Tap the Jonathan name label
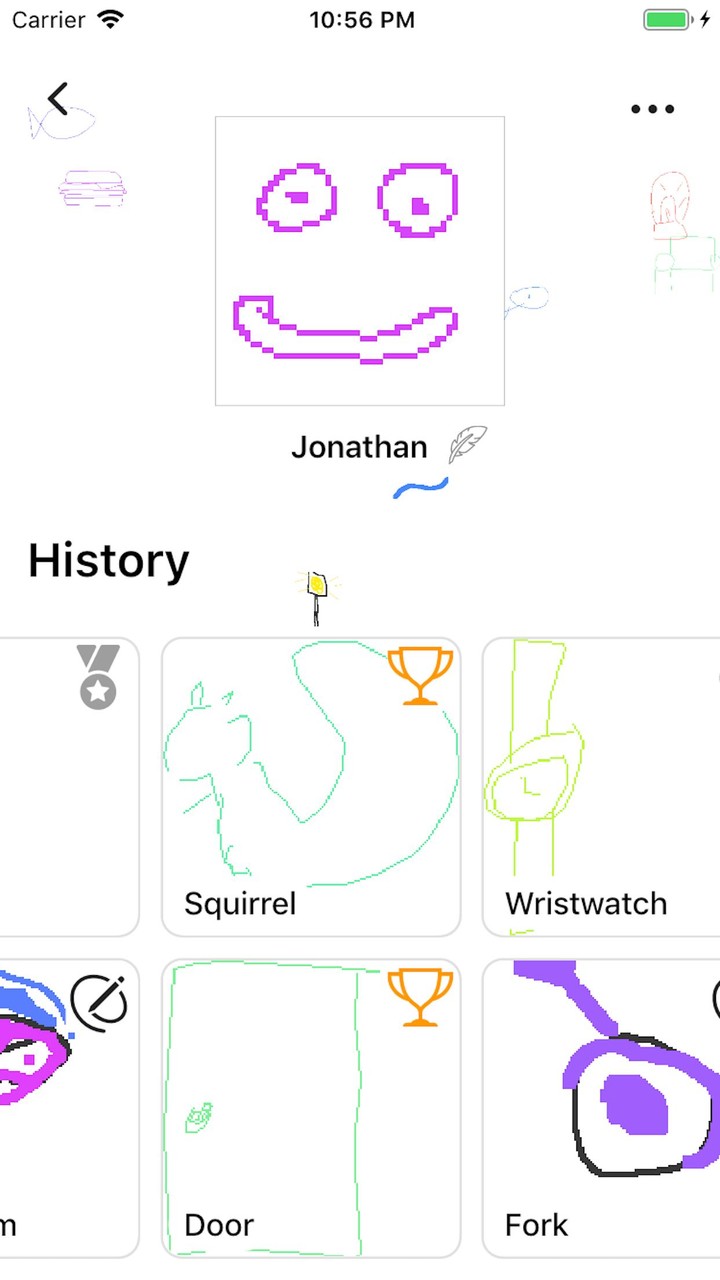The height and width of the screenshot is (1280, 720). (x=359, y=447)
